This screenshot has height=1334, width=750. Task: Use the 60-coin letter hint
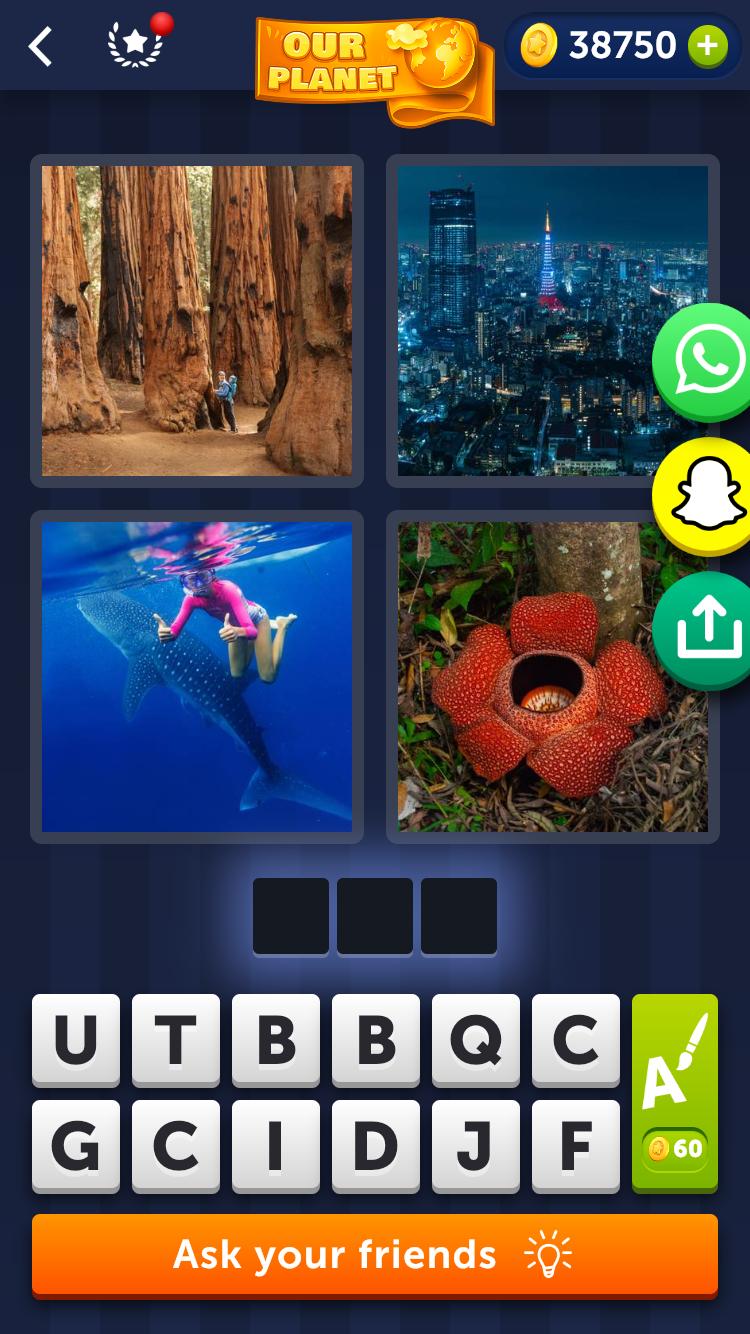pos(675,1092)
